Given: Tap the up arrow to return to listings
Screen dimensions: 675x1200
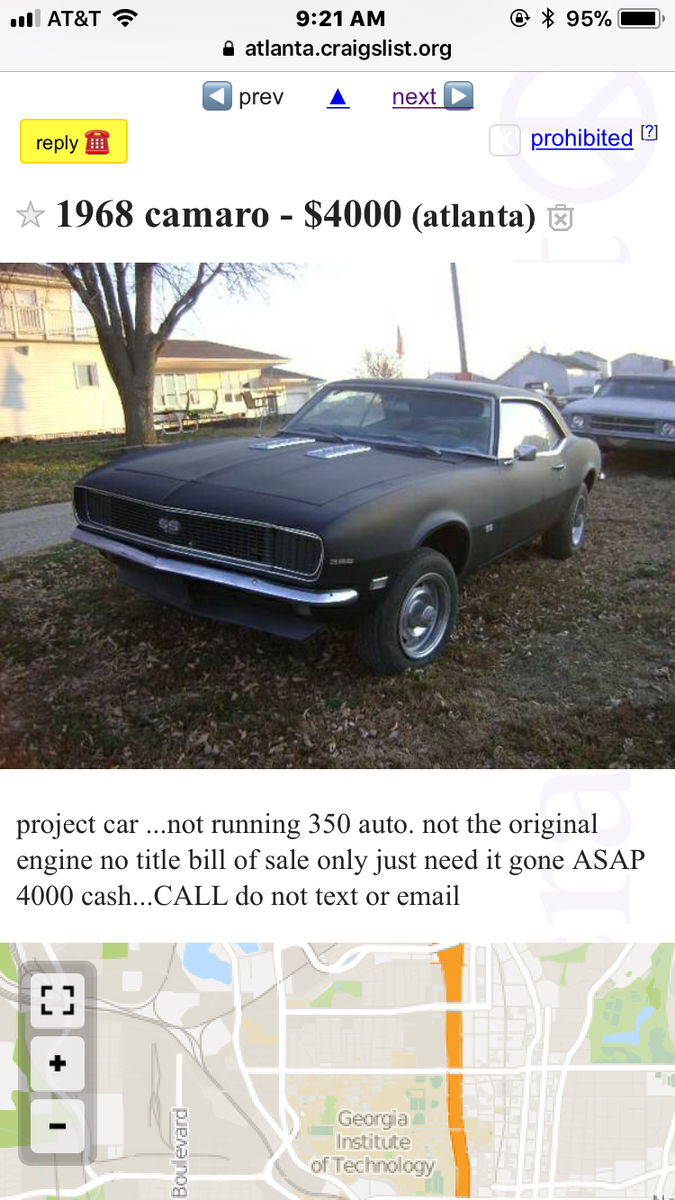Looking at the screenshot, I should click(338, 97).
